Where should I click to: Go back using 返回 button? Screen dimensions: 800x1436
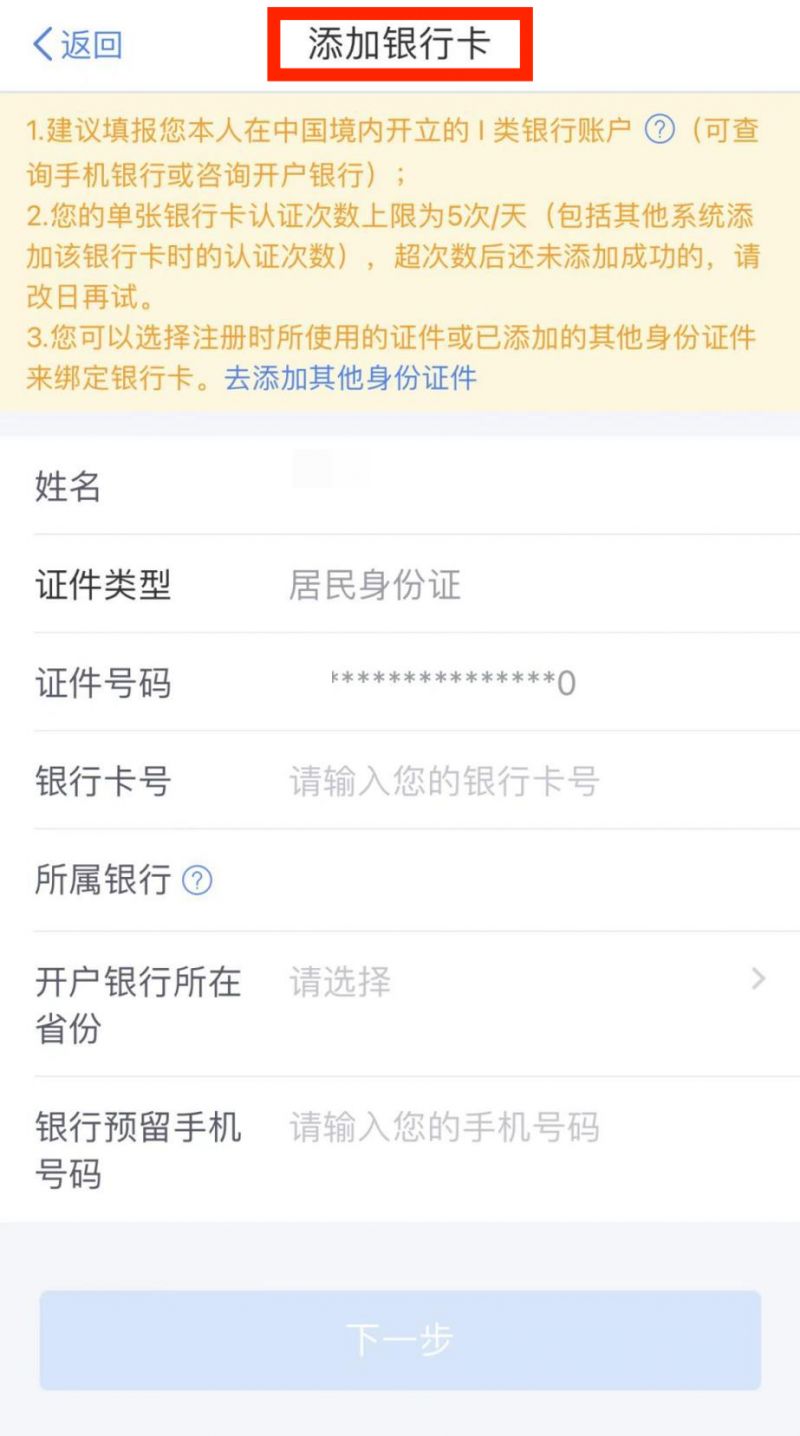point(78,45)
